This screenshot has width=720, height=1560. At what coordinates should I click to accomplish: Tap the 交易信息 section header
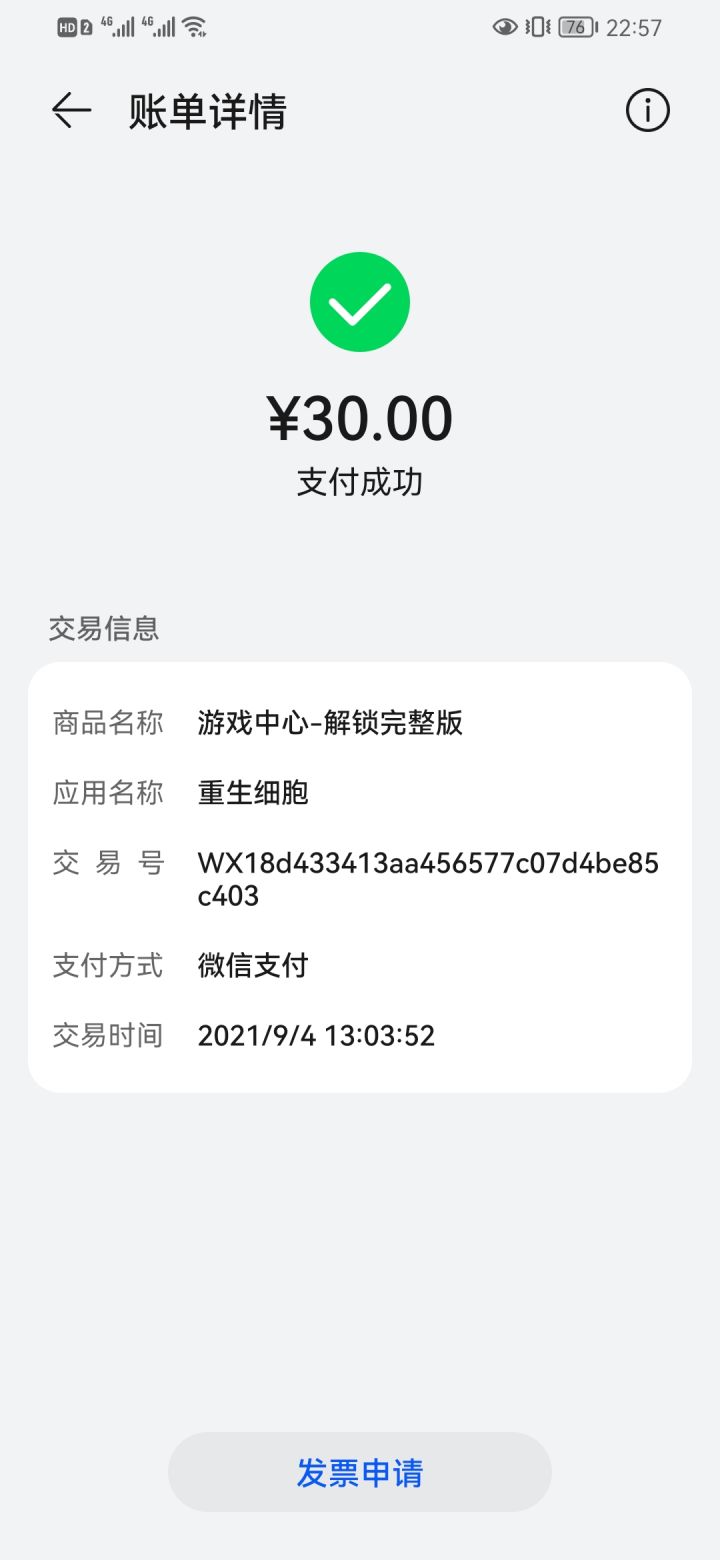coord(103,628)
